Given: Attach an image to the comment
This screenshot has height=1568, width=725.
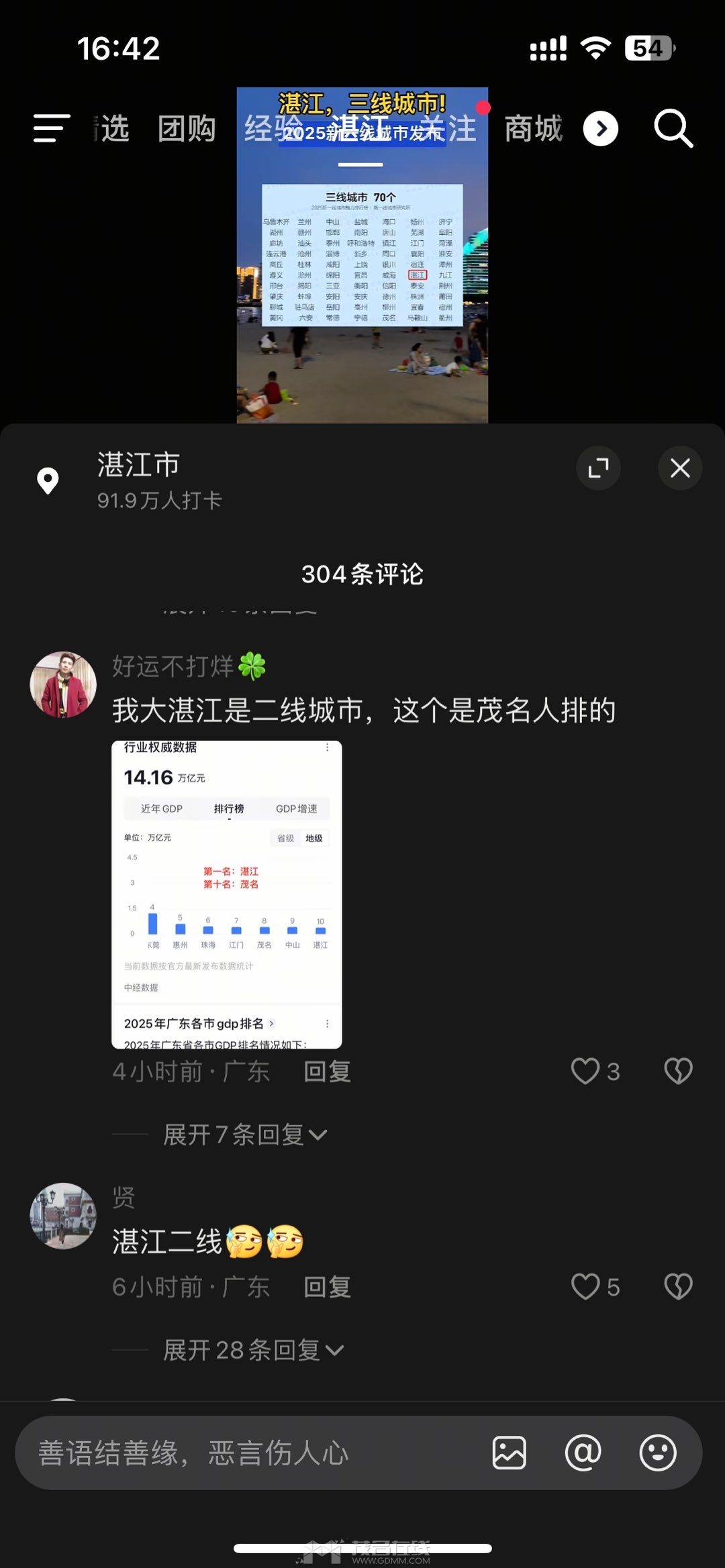Looking at the screenshot, I should pyautogui.click(x=510, y=1453).
